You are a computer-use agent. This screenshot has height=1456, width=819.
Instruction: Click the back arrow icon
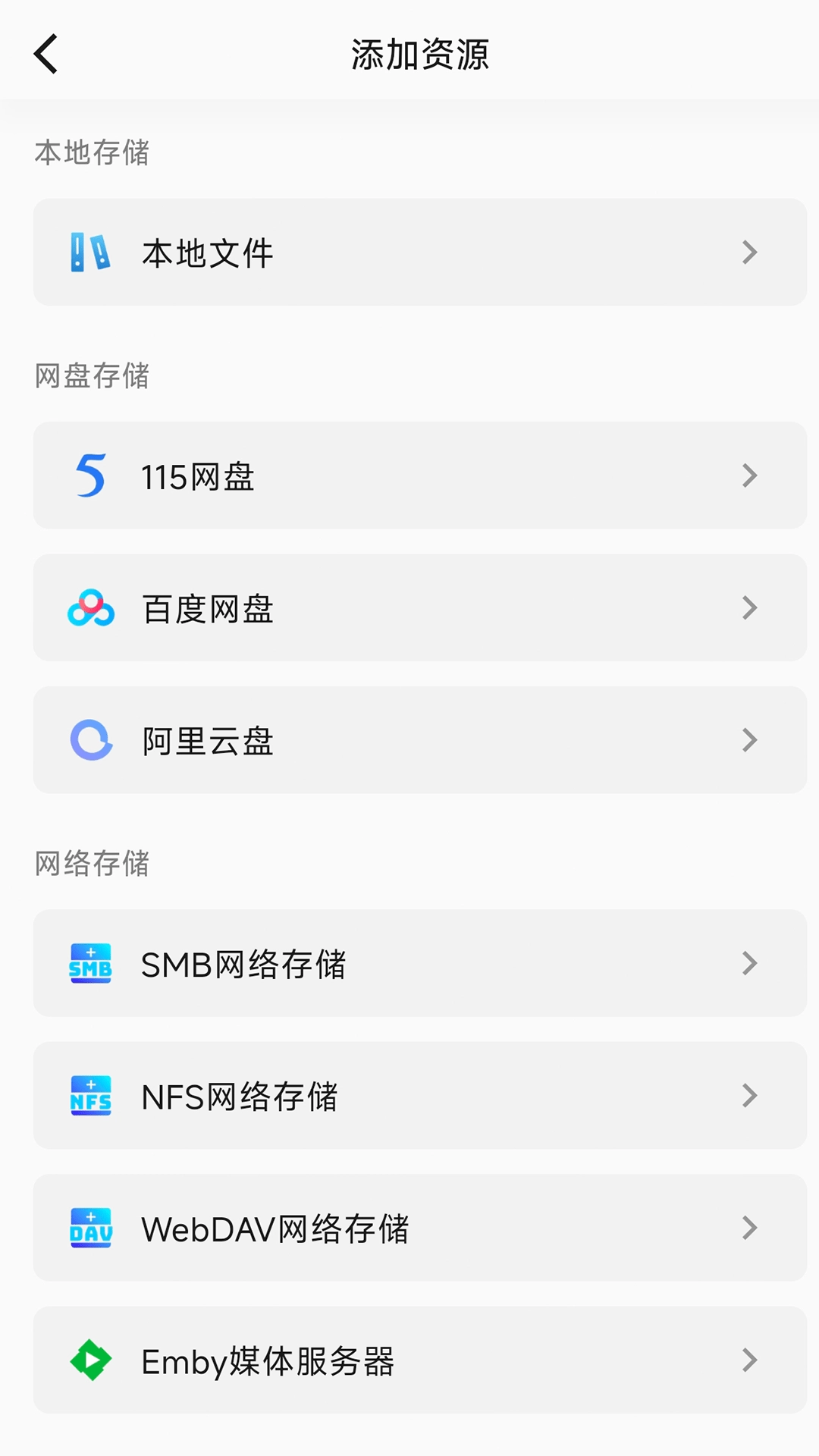tap(45, 55)
